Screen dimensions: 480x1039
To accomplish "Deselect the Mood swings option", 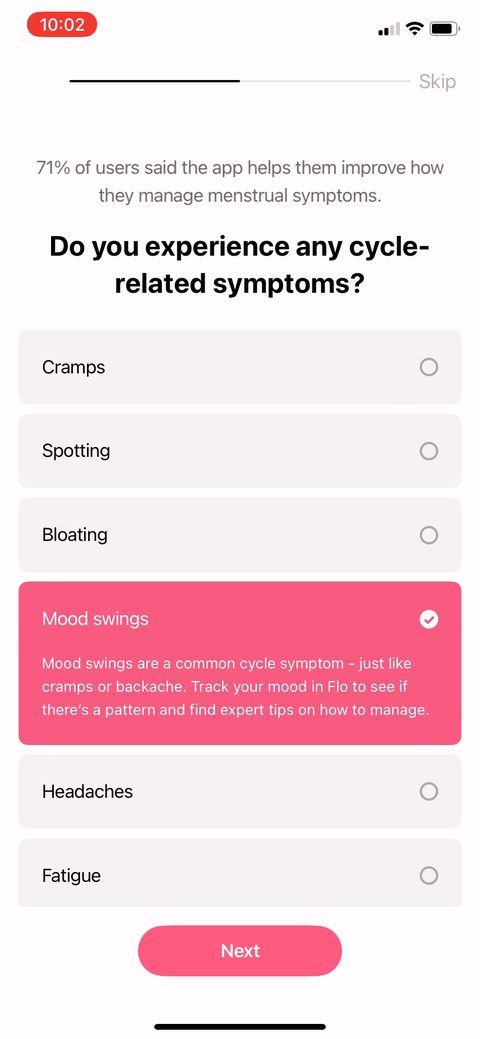I will tap(240, 663).
